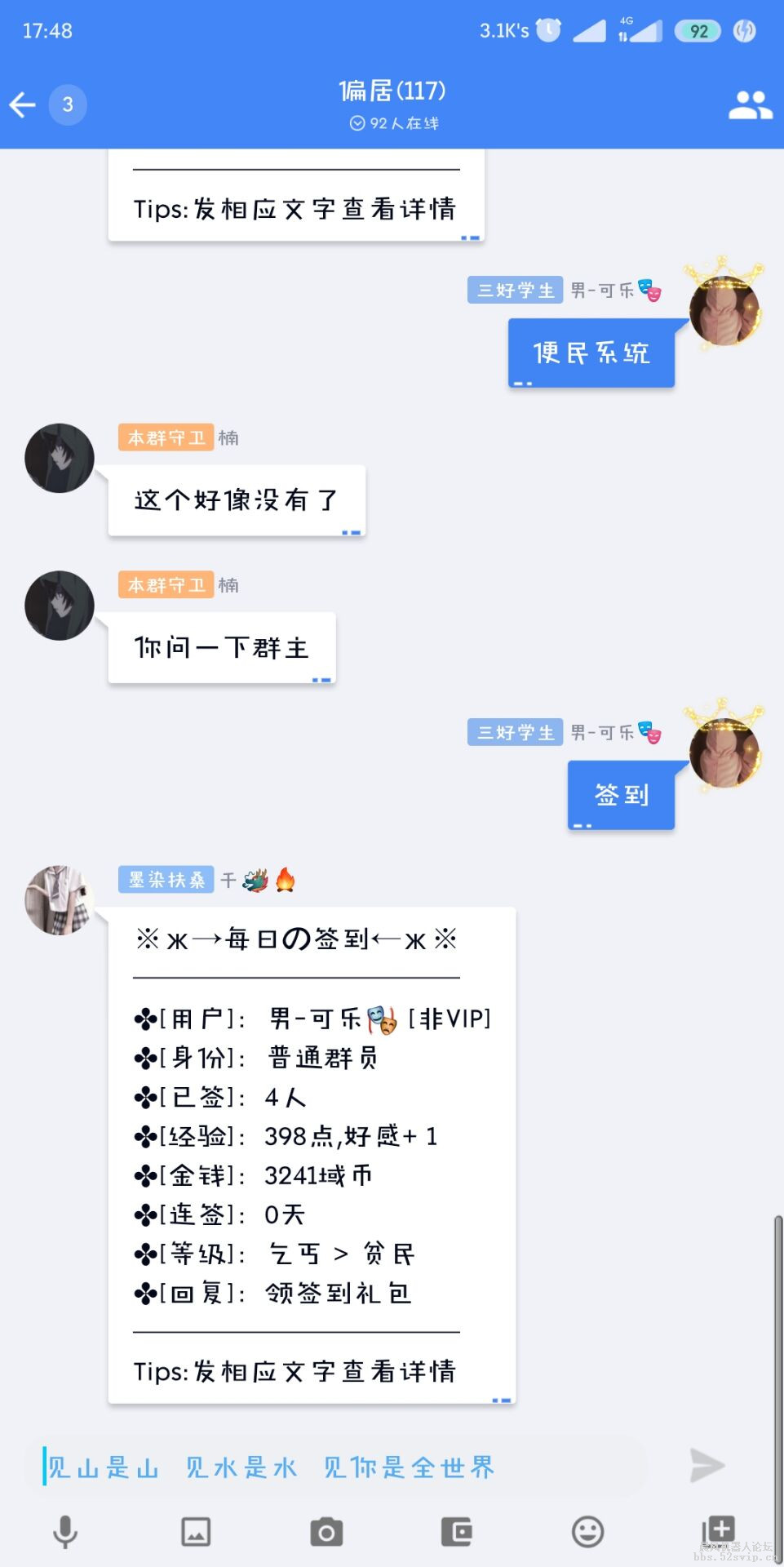The height and width of the screenshot is (1567, 784).
Task: Open the emoji picker icon
Action: click(588, 1532)
